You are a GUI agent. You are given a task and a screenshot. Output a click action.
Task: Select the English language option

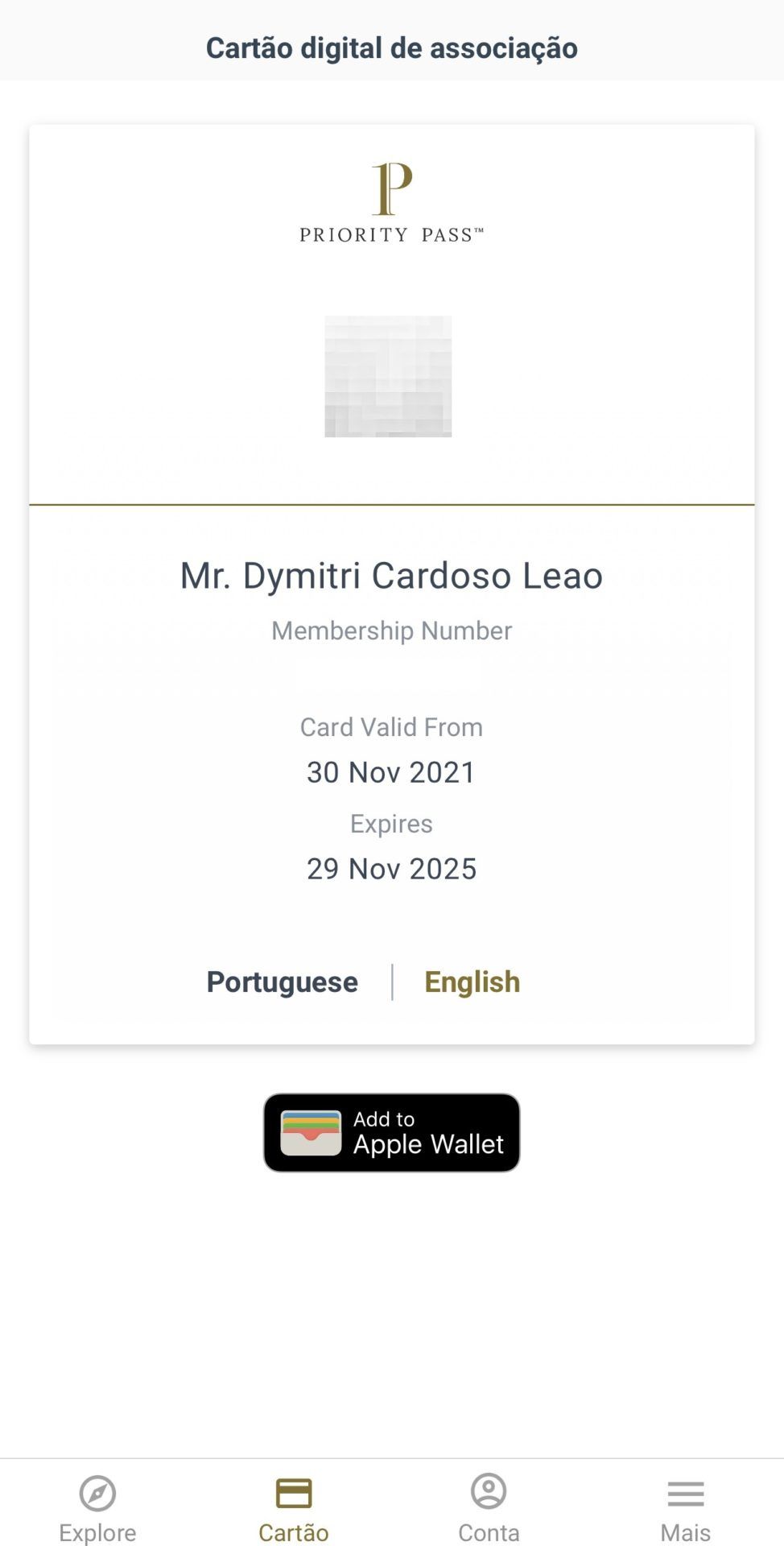pos(472,982)
